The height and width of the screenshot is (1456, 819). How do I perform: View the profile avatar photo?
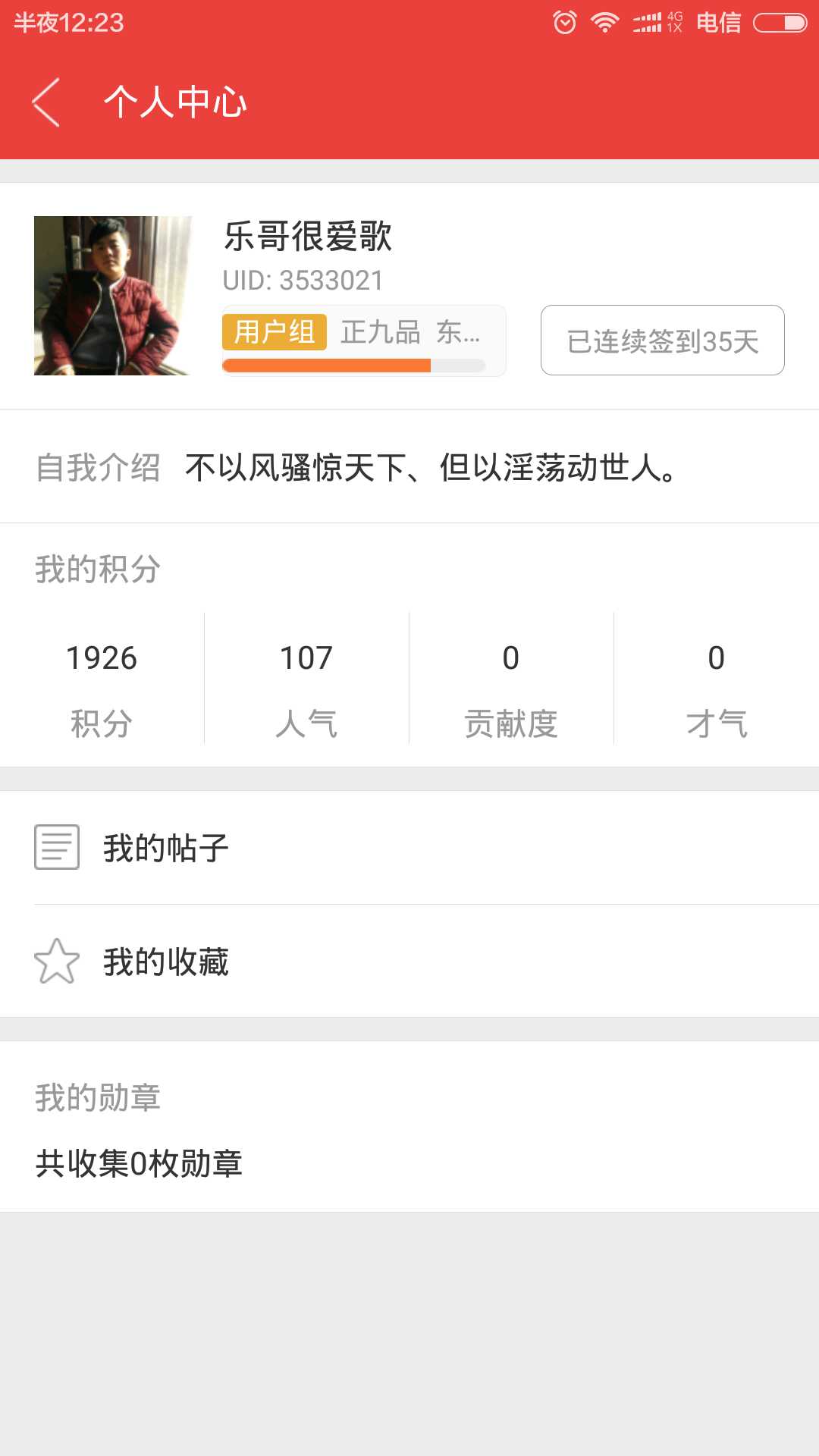(113, 296)
